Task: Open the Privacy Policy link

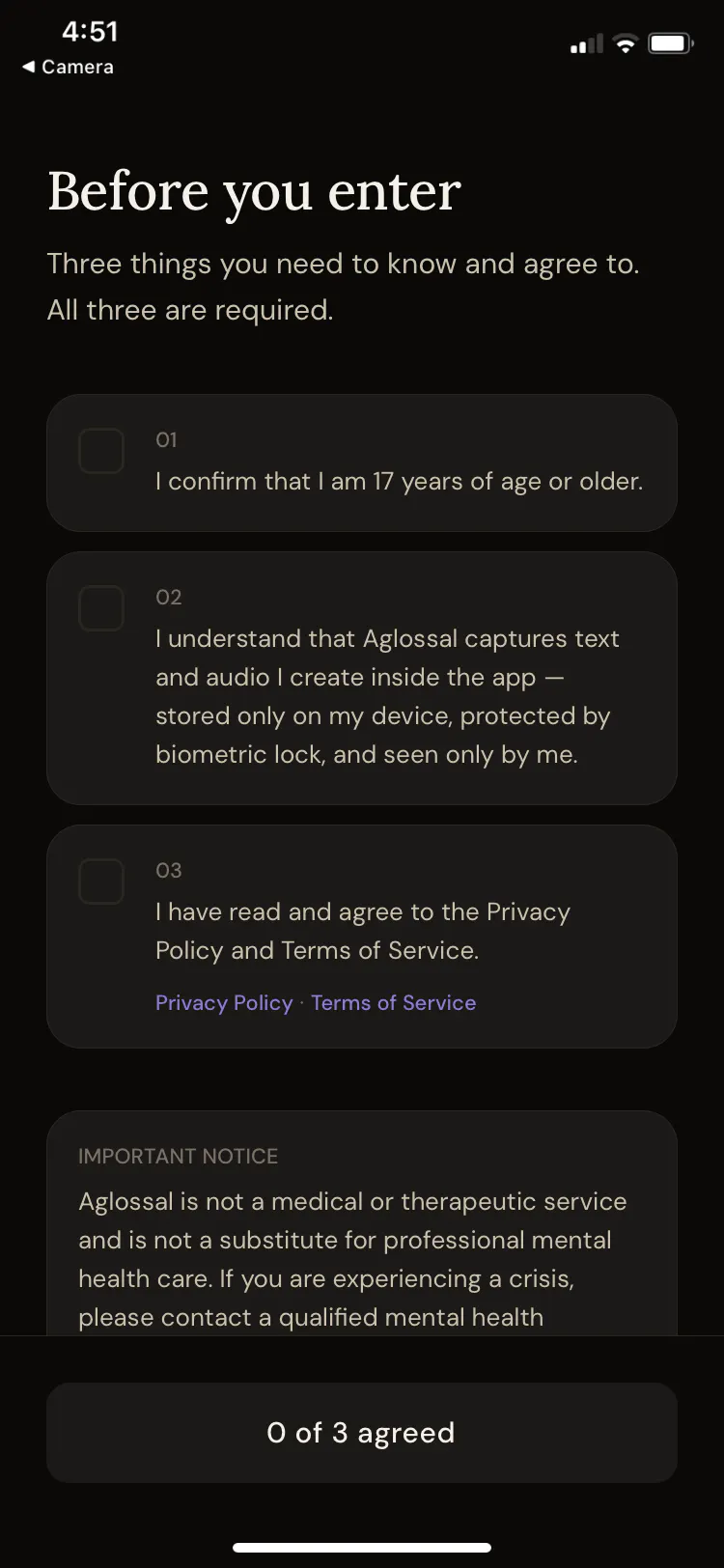Action: click(224, 1003)
